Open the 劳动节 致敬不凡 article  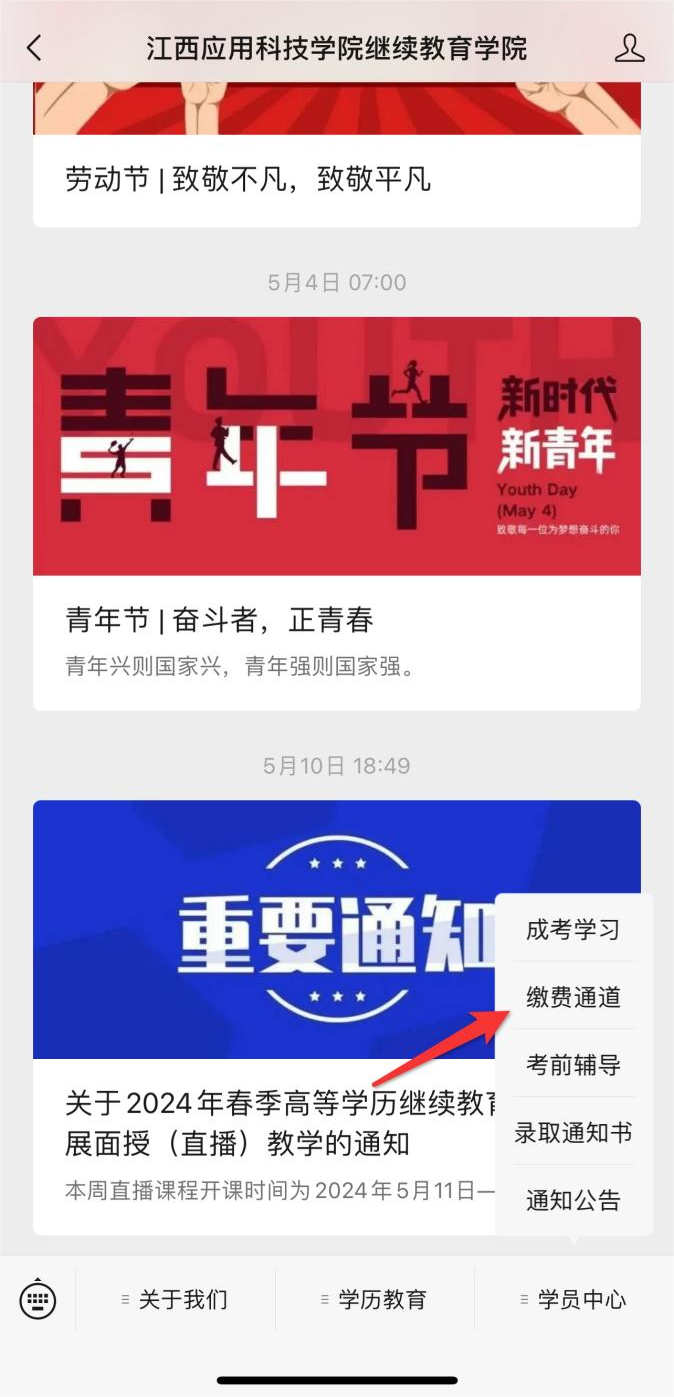(x=248, y=180)
